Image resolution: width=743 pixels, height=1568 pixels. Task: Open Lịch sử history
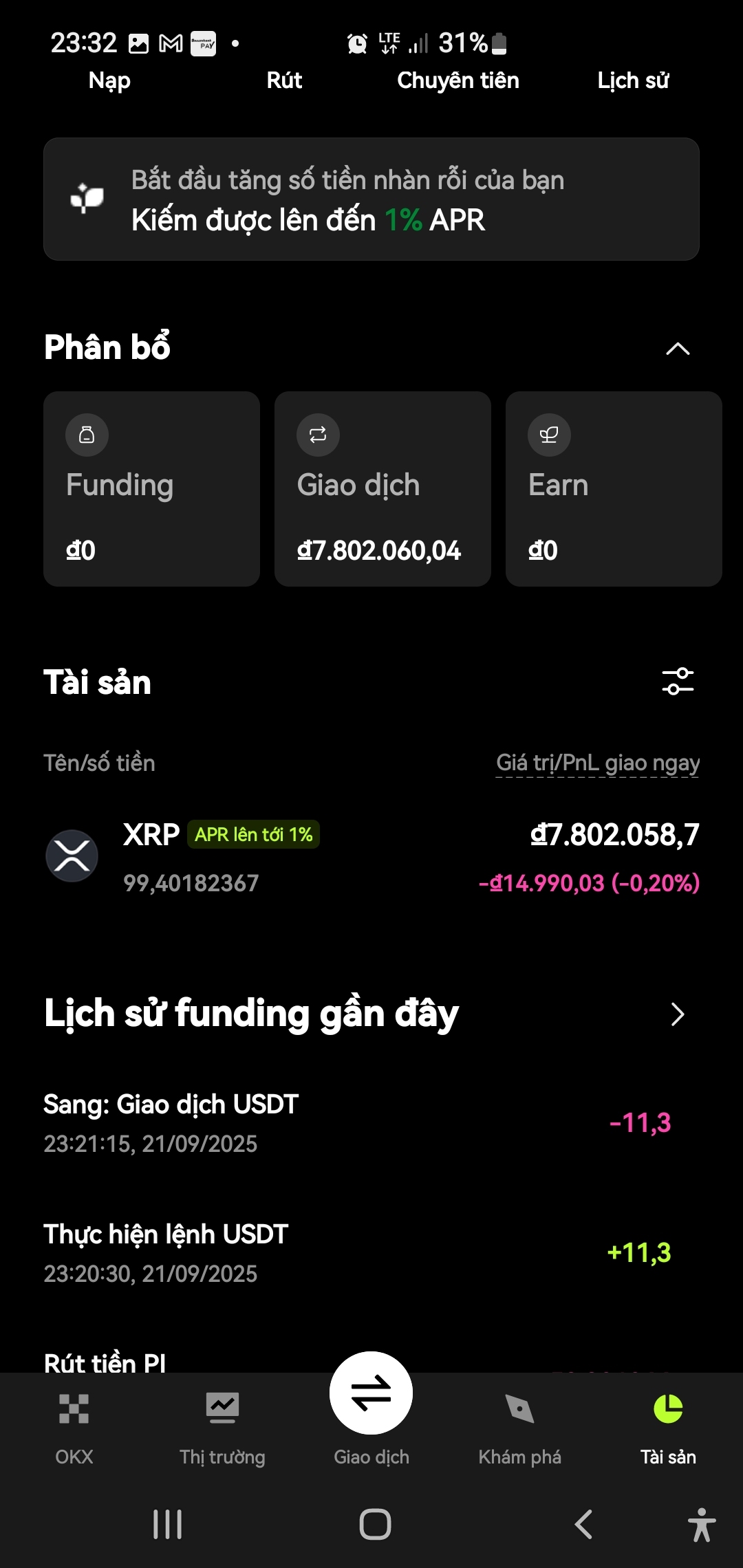click(x=633, y=80)
